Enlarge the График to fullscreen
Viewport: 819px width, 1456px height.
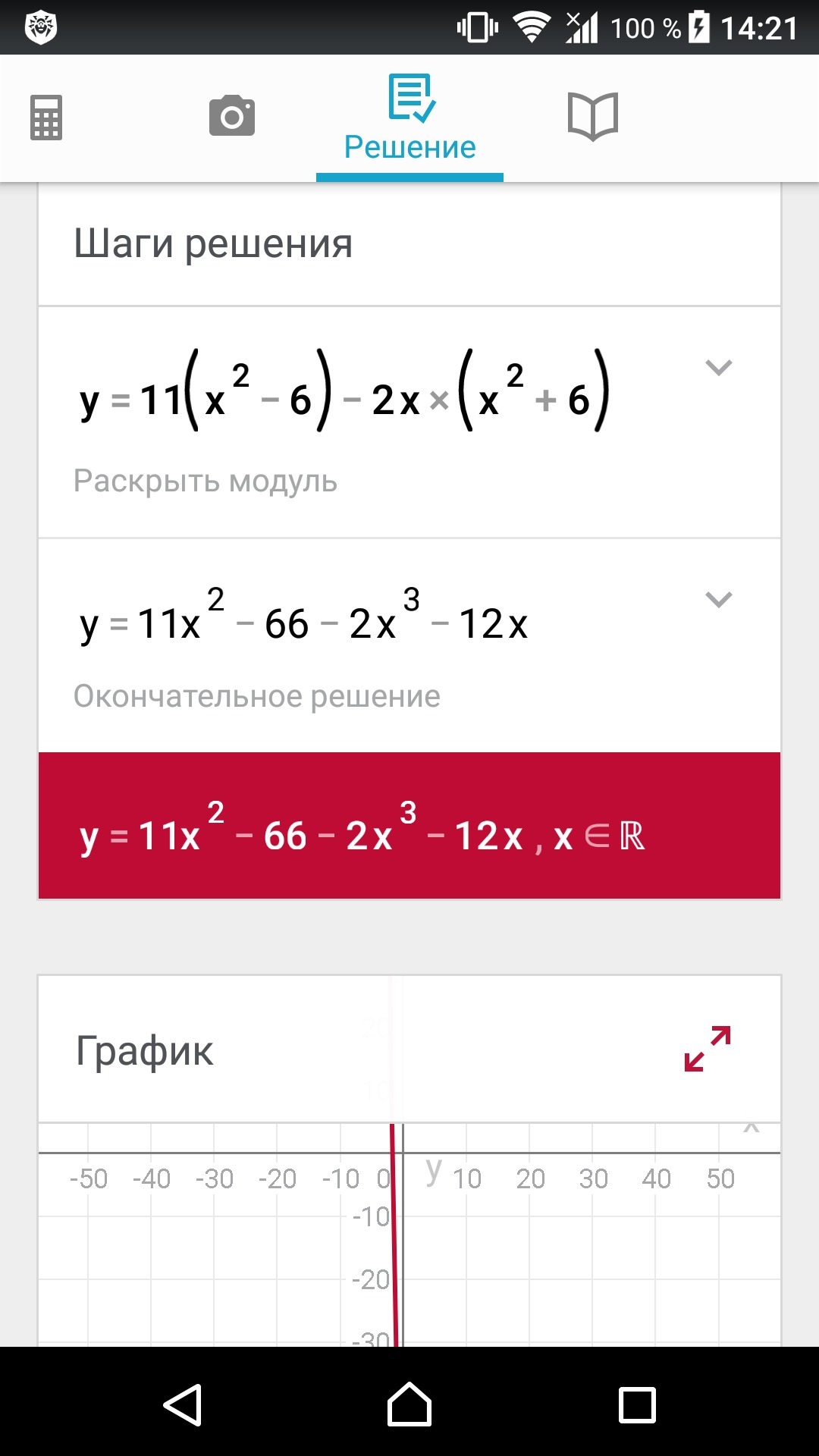point(707,1049)
